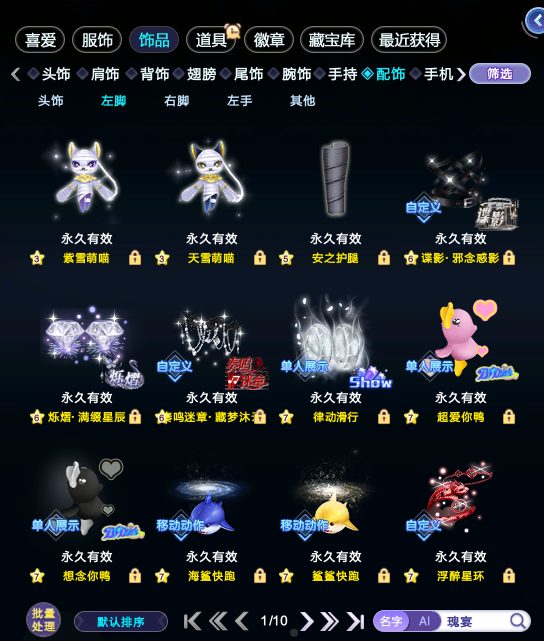The height and width of the screenshot is (641, 544).
Task: Open the 藏宝库 tab
Action: [x=331, y=40]
